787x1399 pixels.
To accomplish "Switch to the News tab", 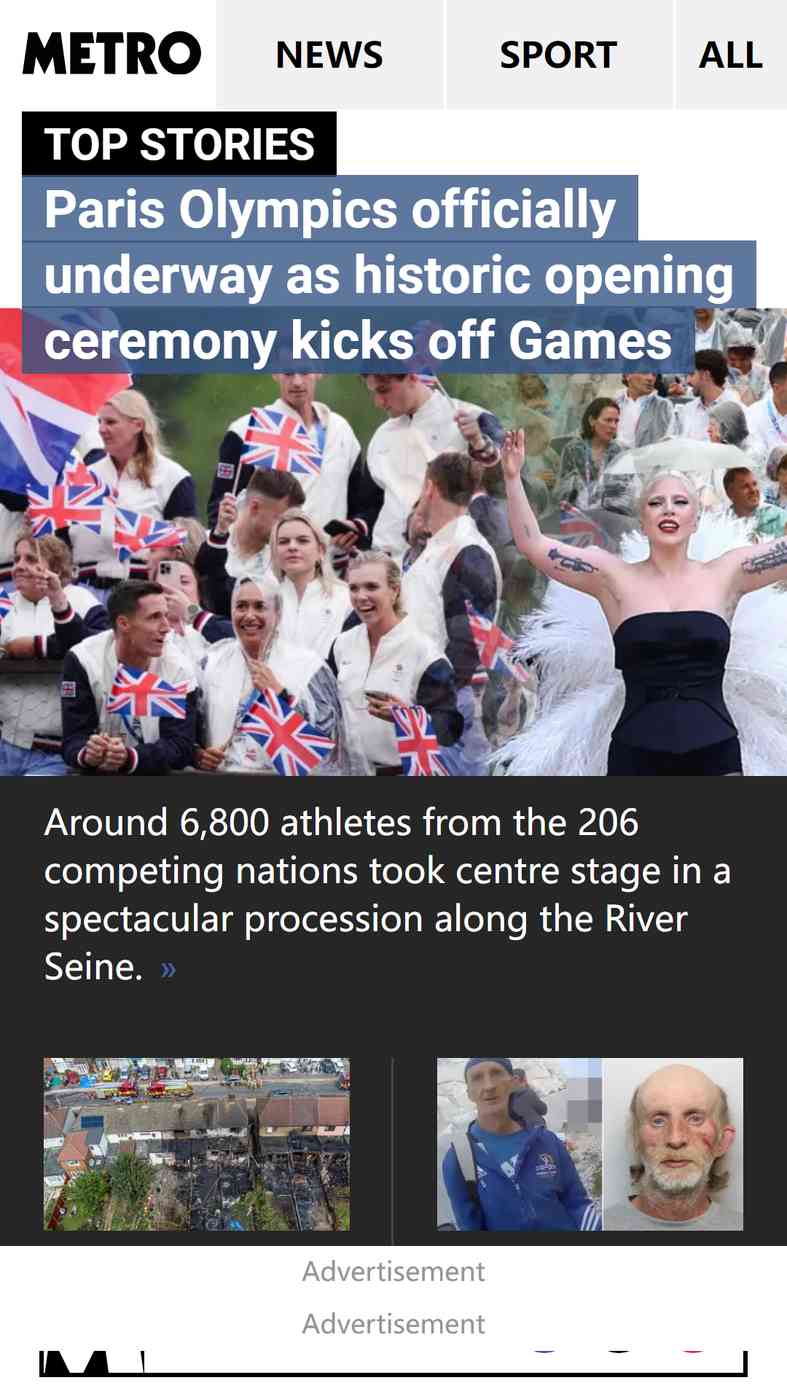I will pyautogui.click(x=329, y=54).
